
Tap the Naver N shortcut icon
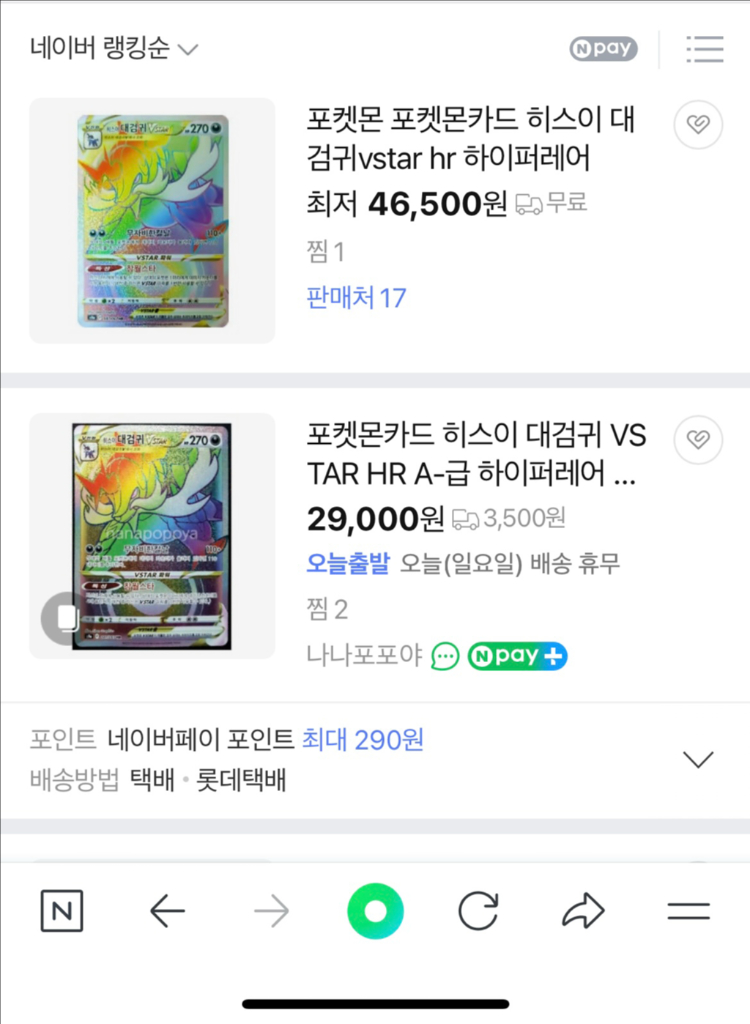click(62, 910)
